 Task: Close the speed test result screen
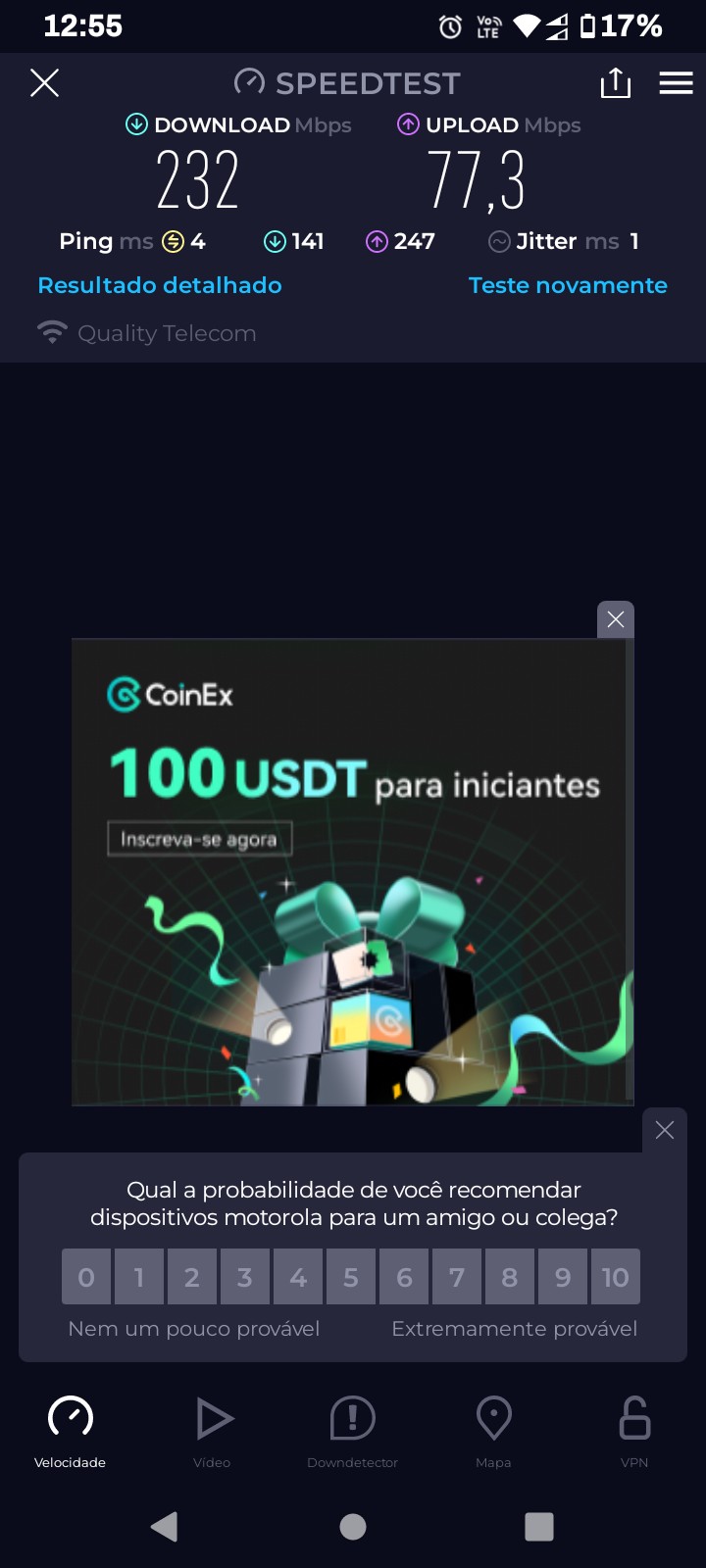(x=45, y=83)
